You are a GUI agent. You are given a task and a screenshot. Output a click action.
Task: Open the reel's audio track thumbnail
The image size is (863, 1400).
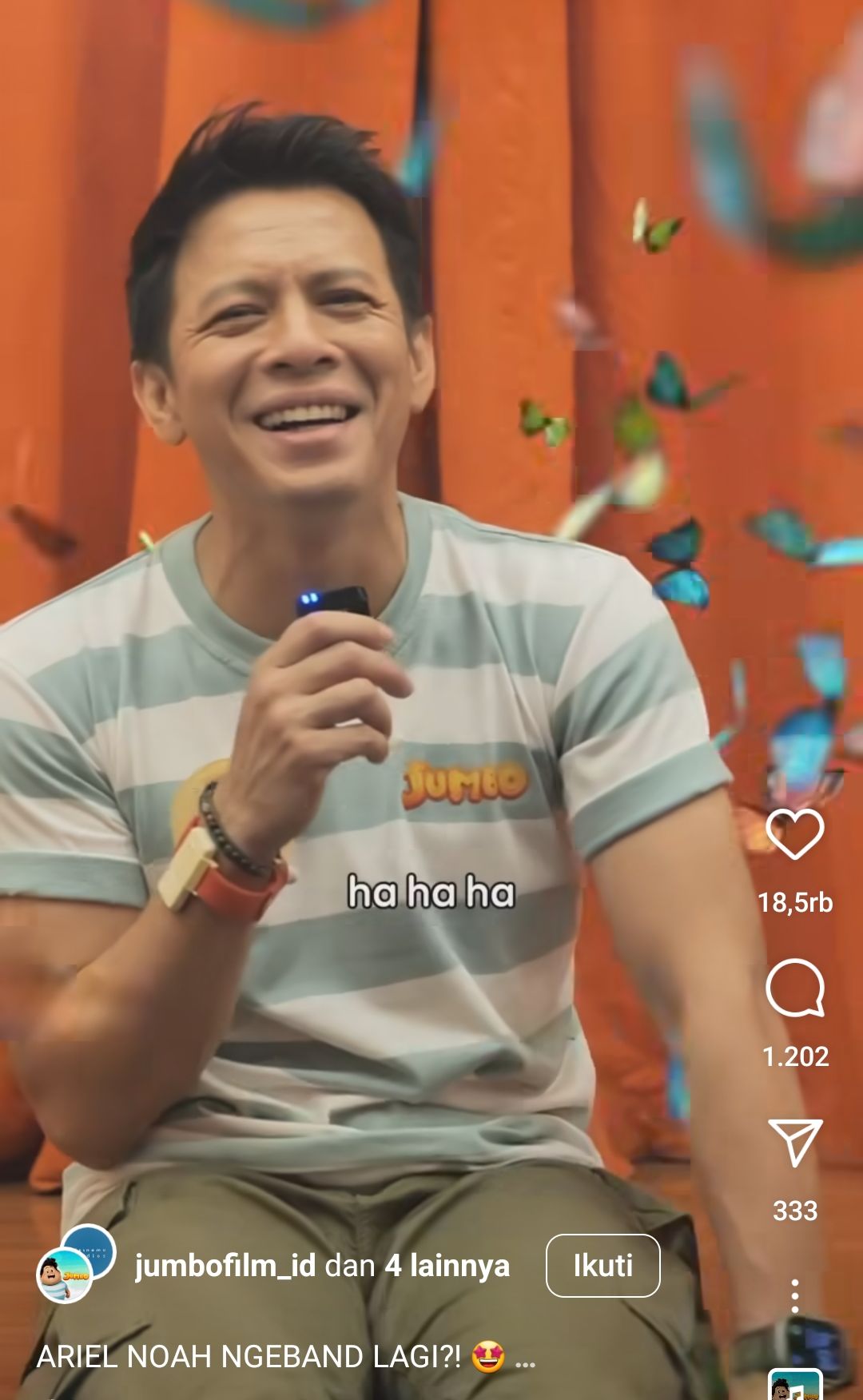795,1385
